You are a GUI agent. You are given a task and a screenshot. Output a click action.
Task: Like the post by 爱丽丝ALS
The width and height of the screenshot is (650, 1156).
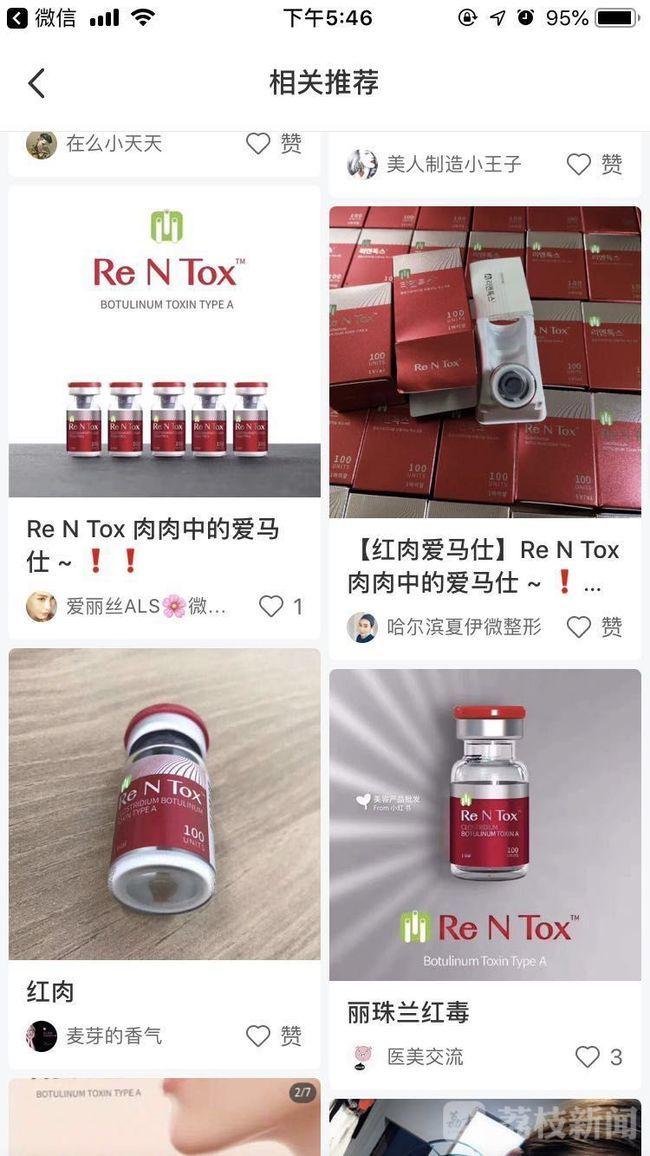(x=271, y=606)
